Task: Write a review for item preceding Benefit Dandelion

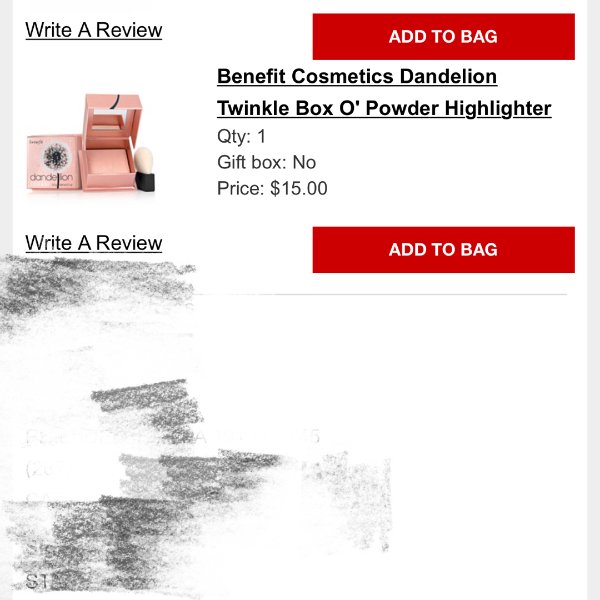Action: pyautogui.click(x=94, y=30)
